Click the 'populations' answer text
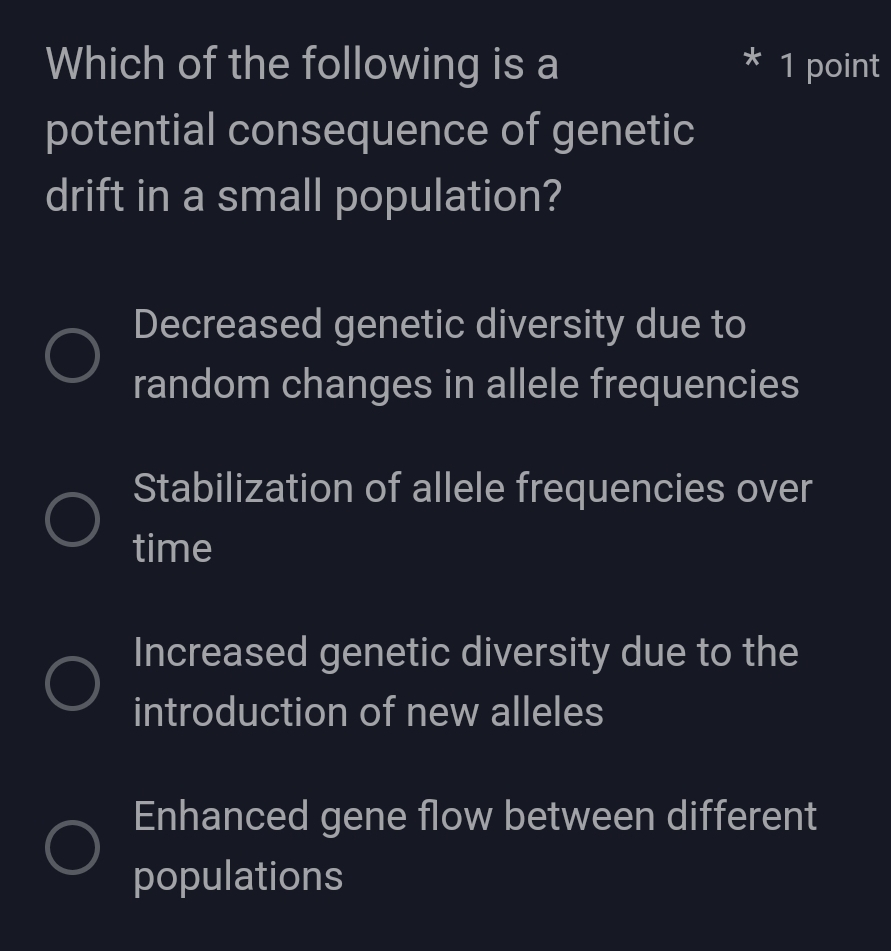 tap(237, 876)
